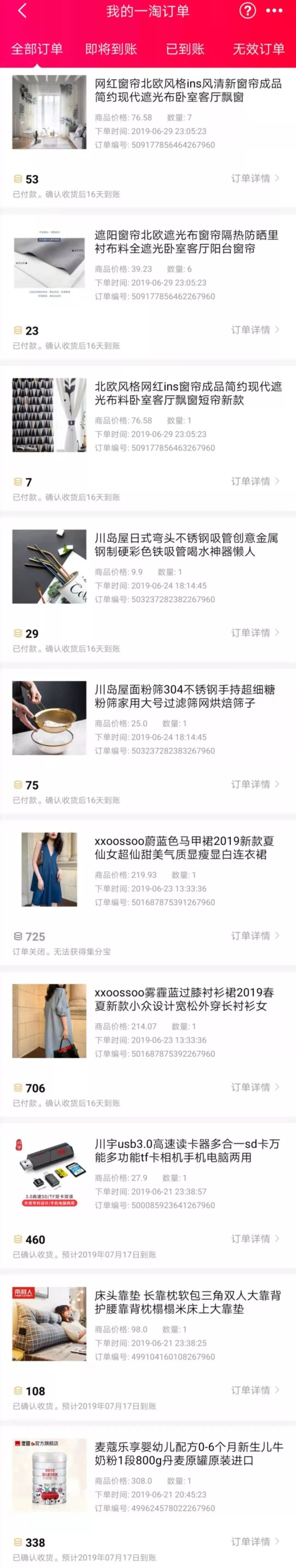Open 订单详情 for 北欧风格网红ins窗帘 order

255,482
